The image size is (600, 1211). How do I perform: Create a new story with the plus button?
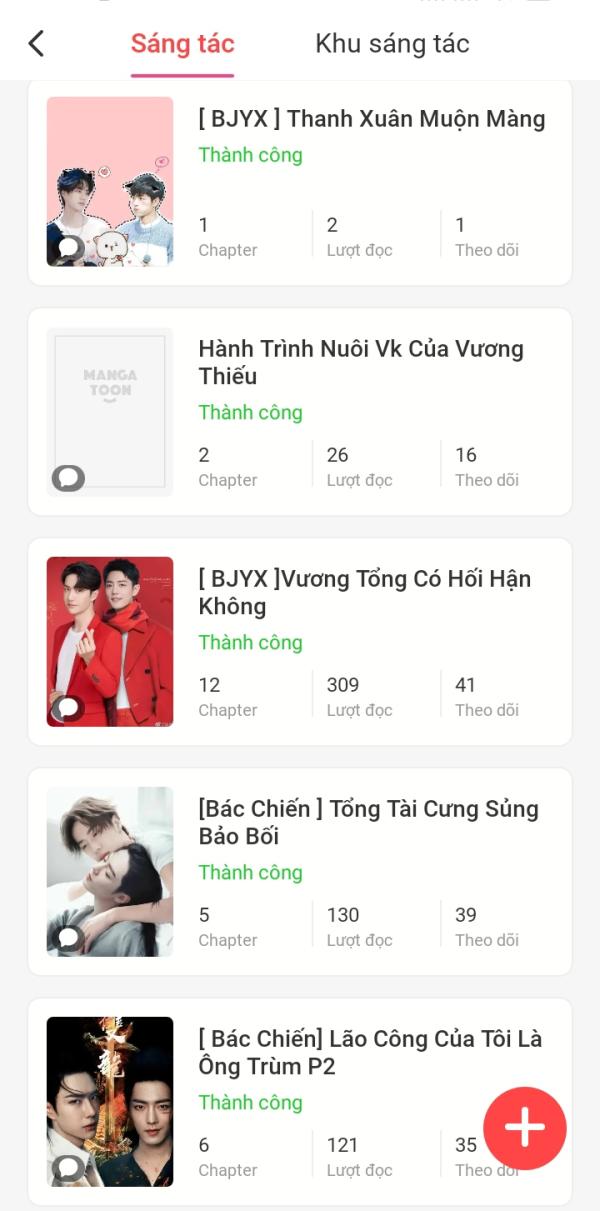(525, 1128)
